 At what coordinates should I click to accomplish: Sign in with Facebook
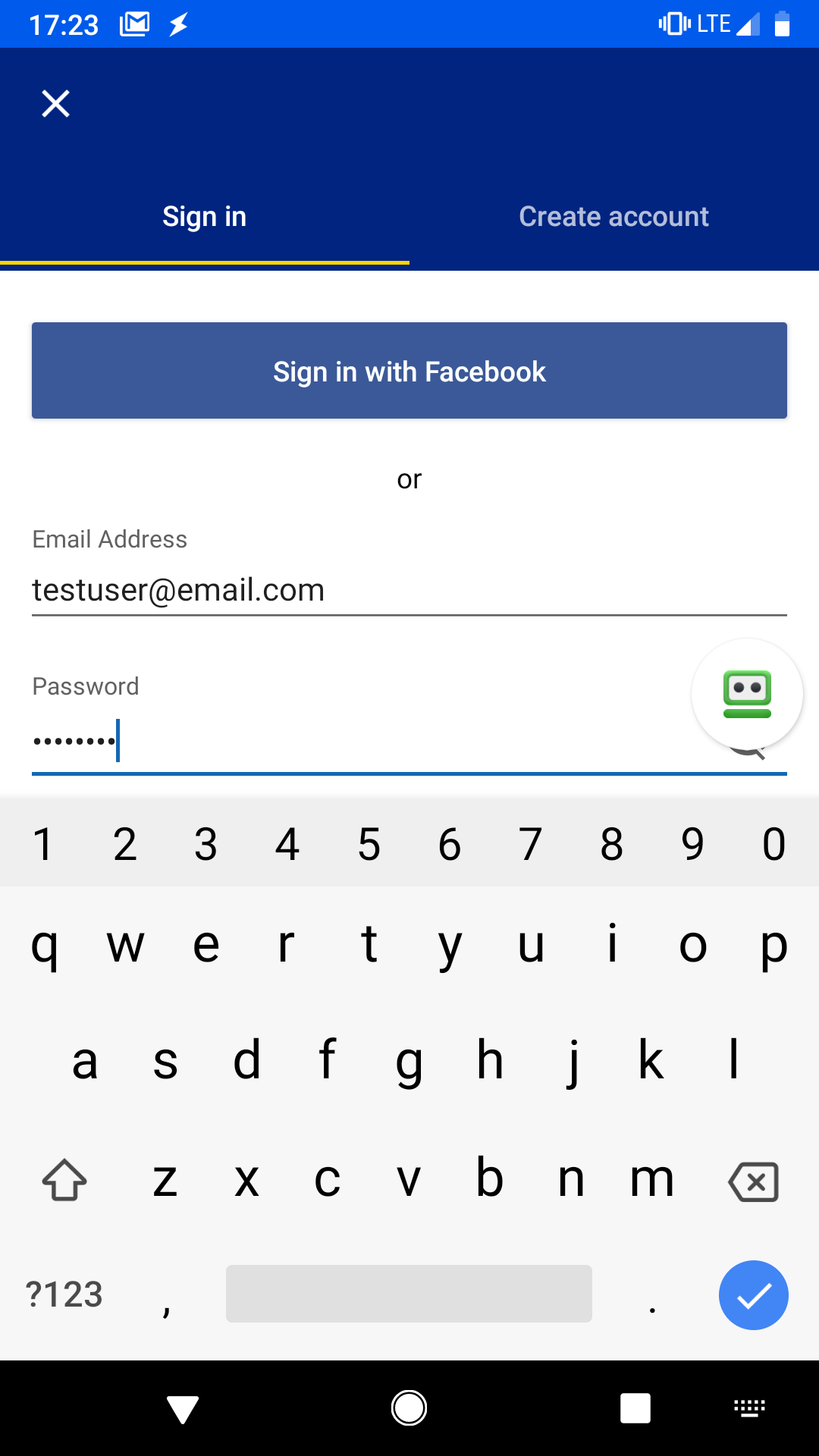click(409, 371)
